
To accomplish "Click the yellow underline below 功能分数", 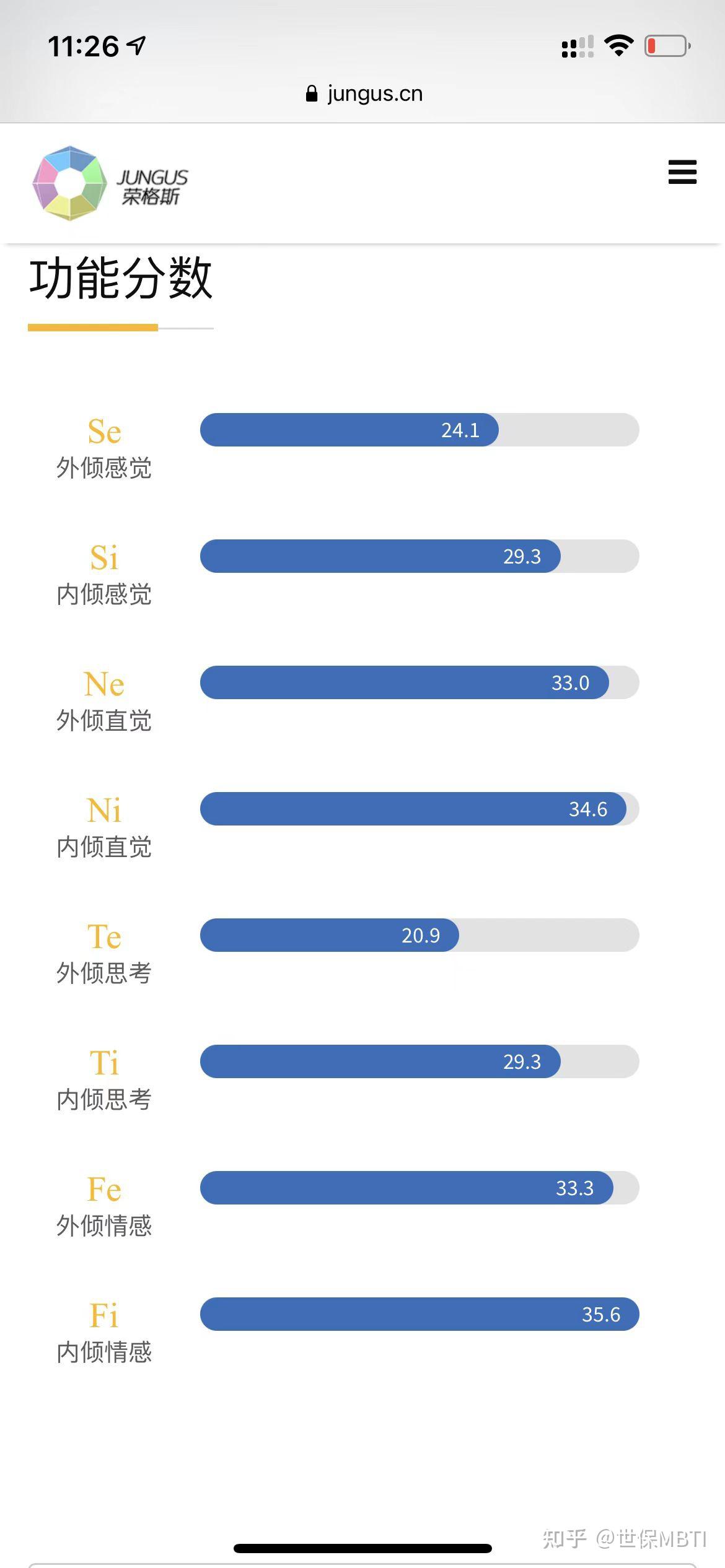I will coord(92,326).
